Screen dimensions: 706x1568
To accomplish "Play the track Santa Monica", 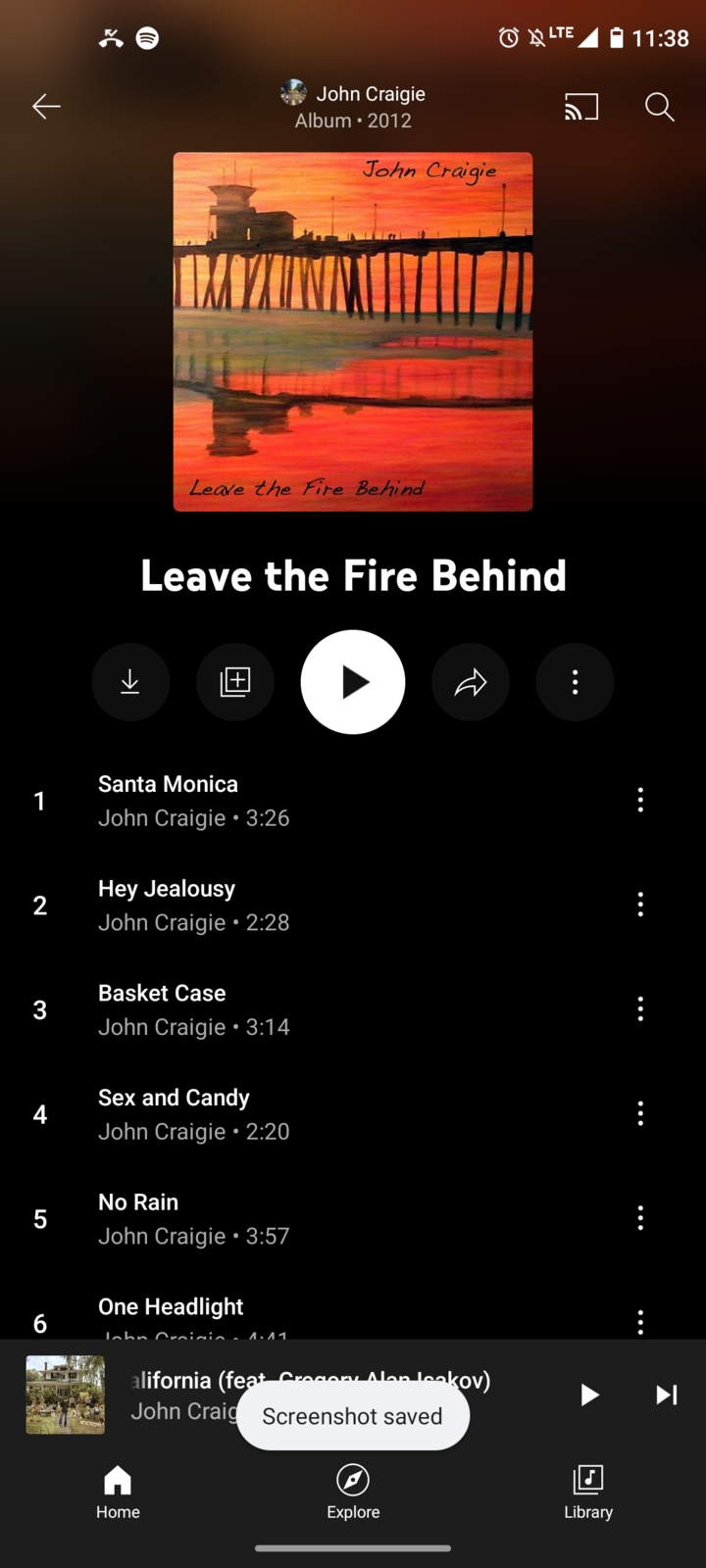I will click(x=294, y=801).
